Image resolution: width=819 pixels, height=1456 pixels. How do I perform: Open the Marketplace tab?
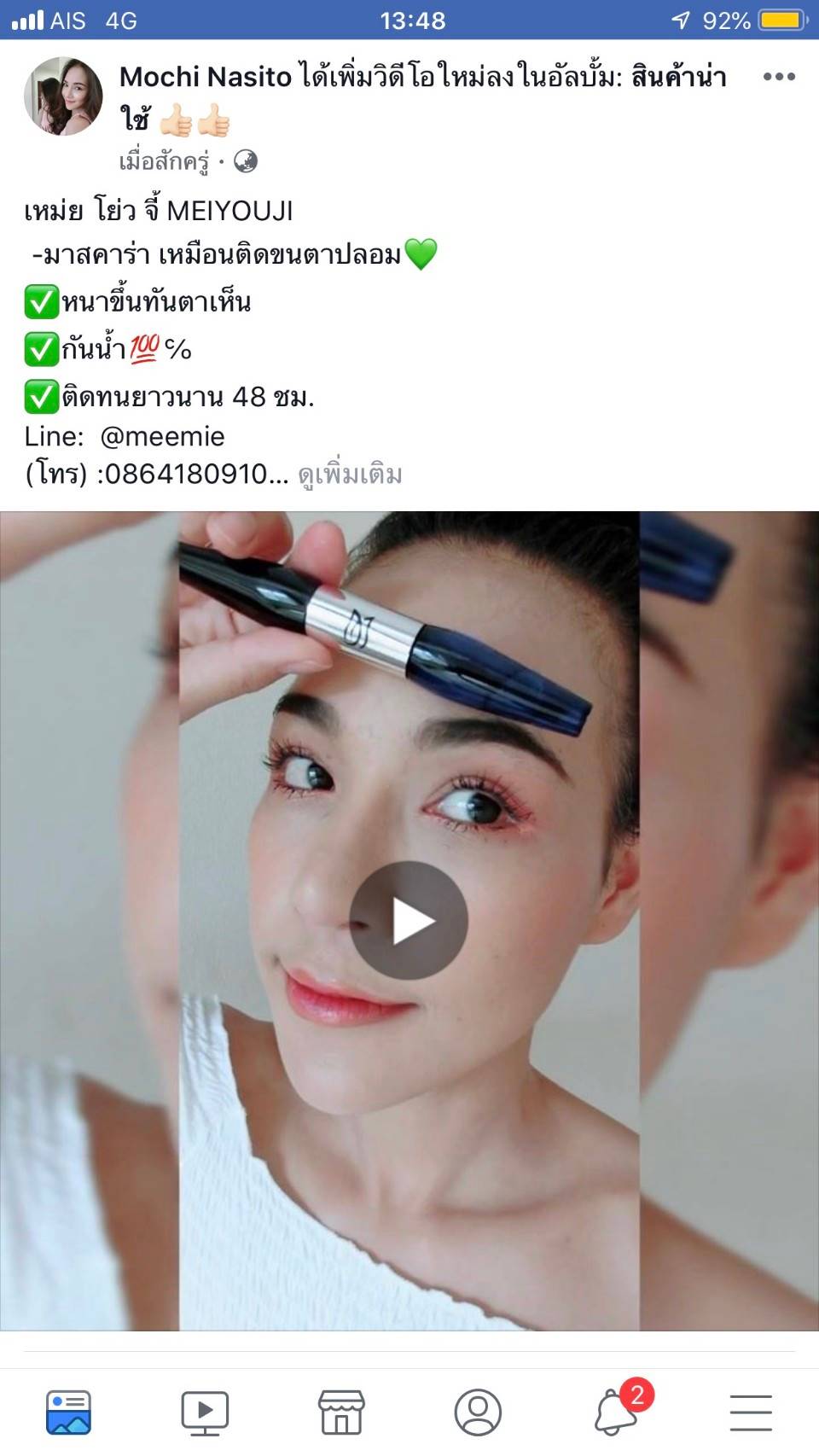[x=341, y=1412]
